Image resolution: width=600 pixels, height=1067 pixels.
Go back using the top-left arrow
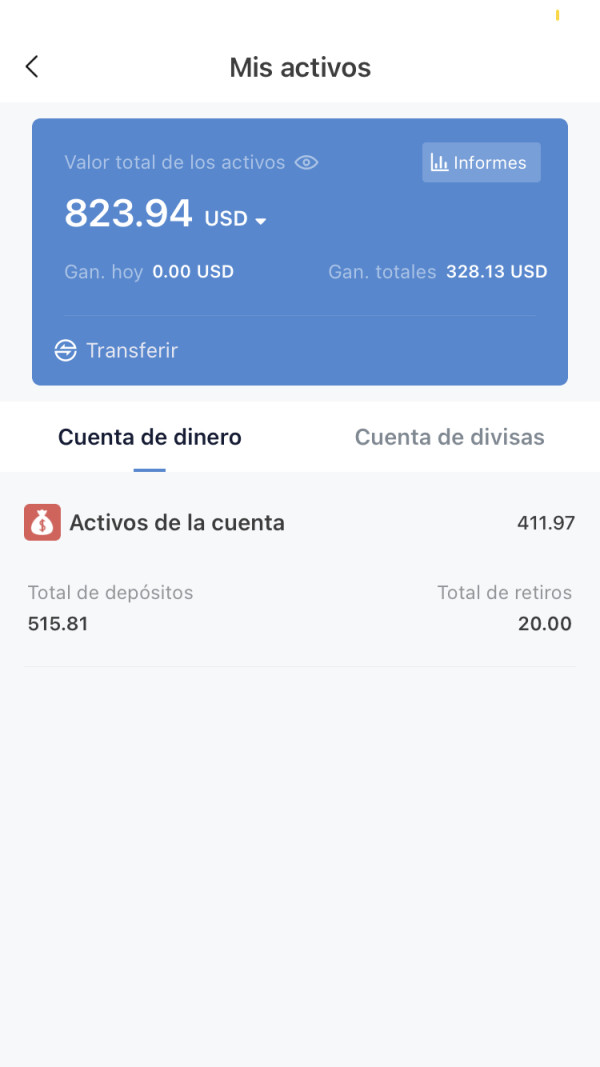31,67
